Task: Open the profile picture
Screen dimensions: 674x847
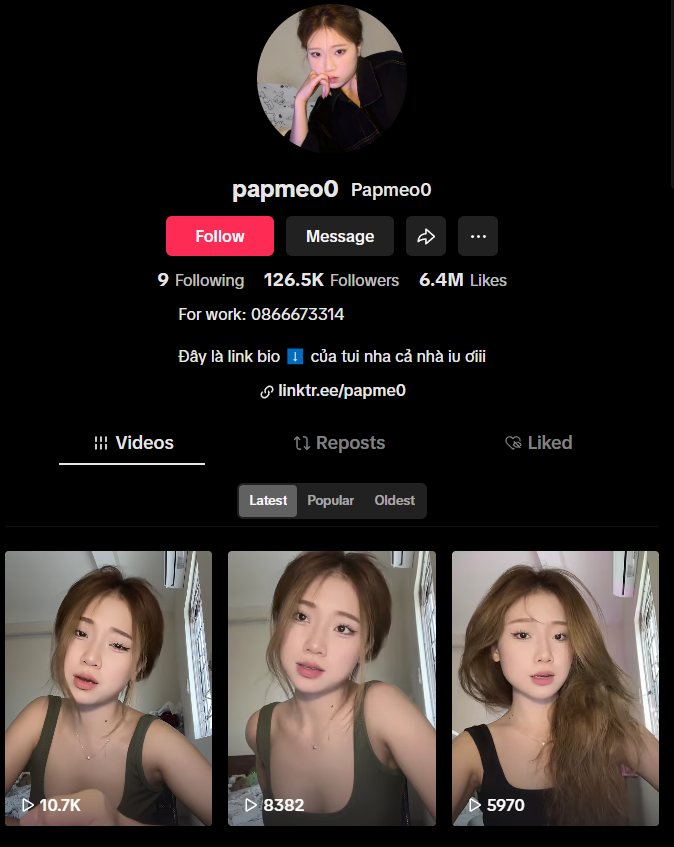Action: (x=332, y=77)
